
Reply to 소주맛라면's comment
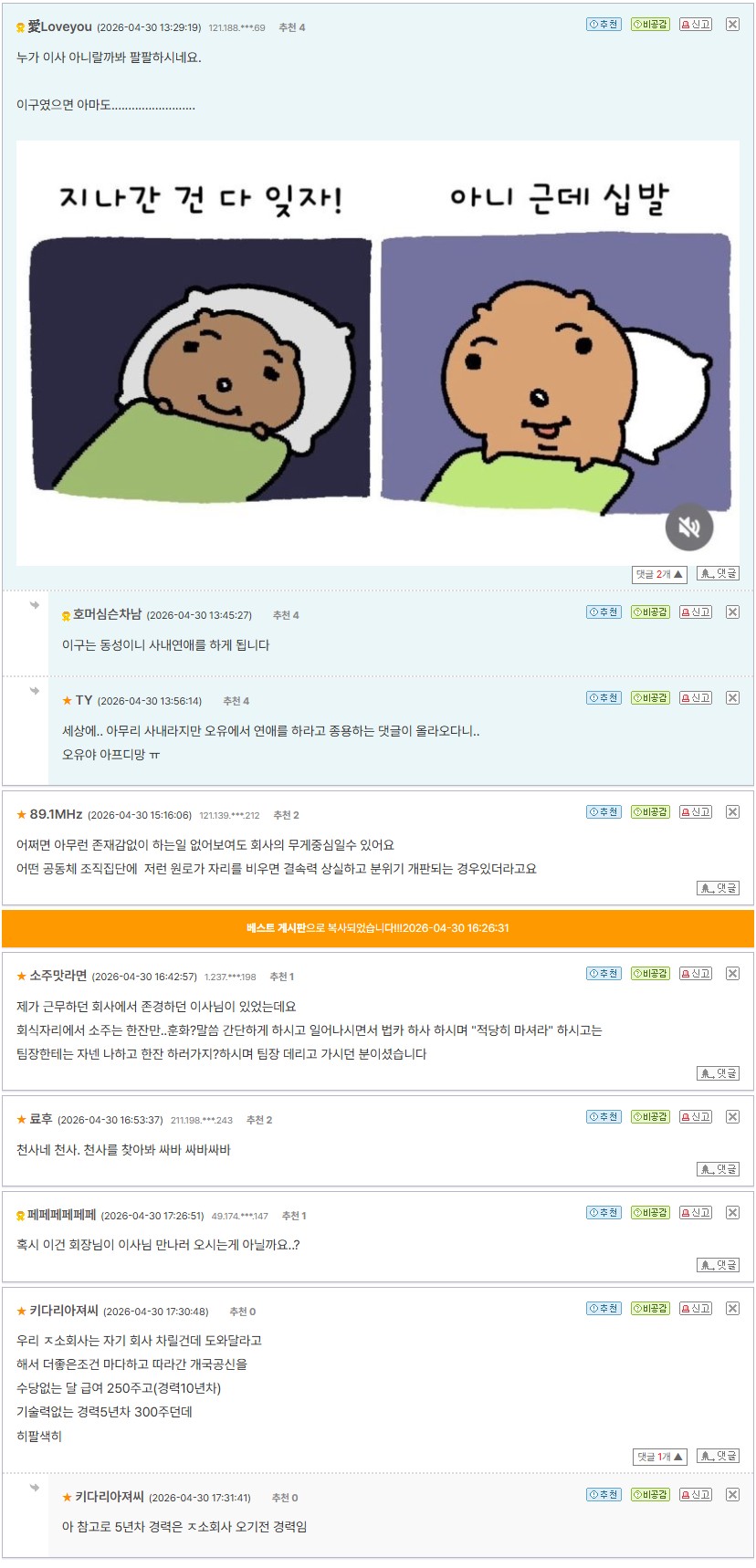click(x=718, y=1073)
